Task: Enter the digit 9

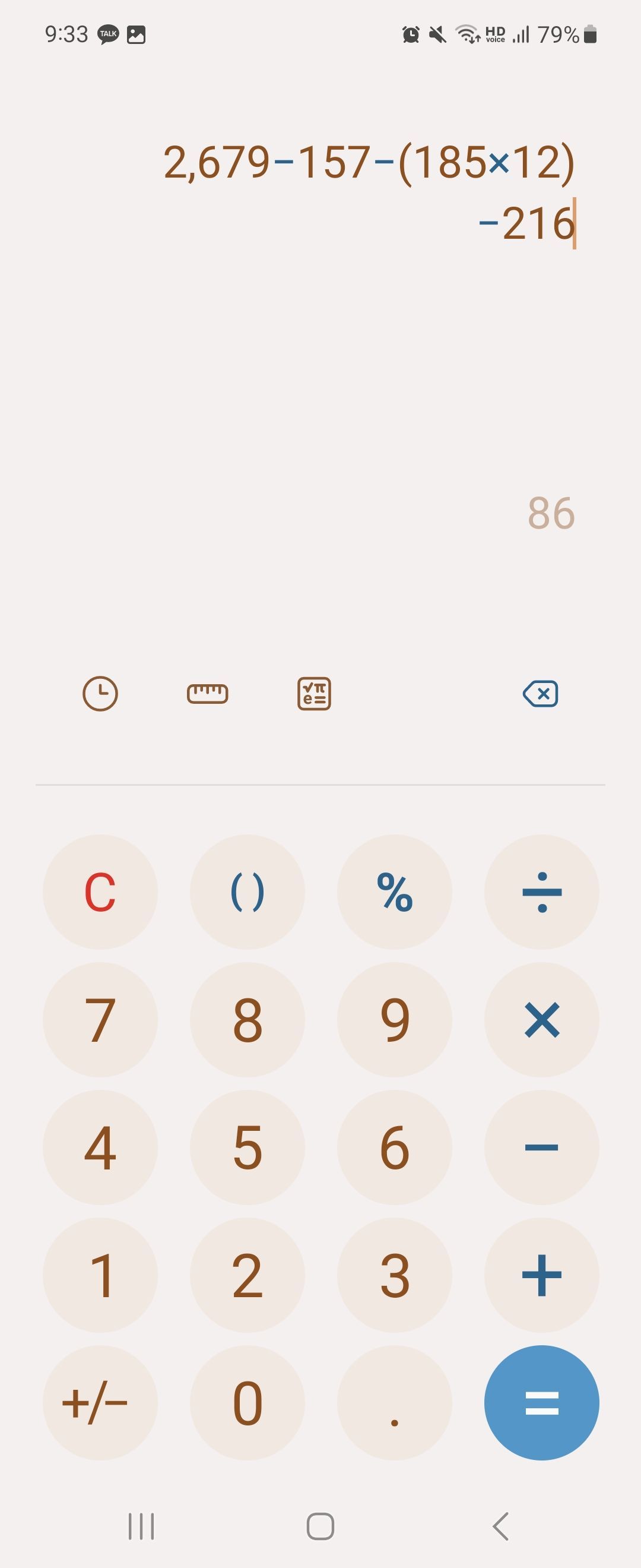Action: 394,1020
